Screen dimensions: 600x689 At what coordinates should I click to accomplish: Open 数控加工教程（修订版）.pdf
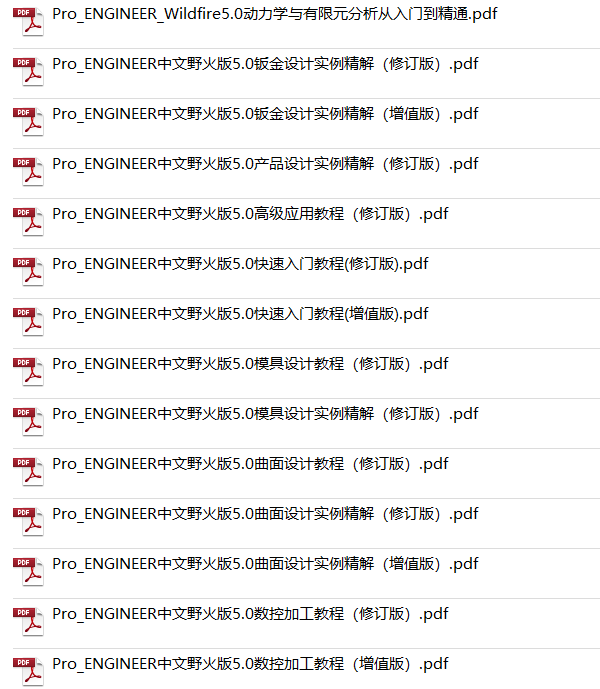pyautogui.click(x=250, y=614)
